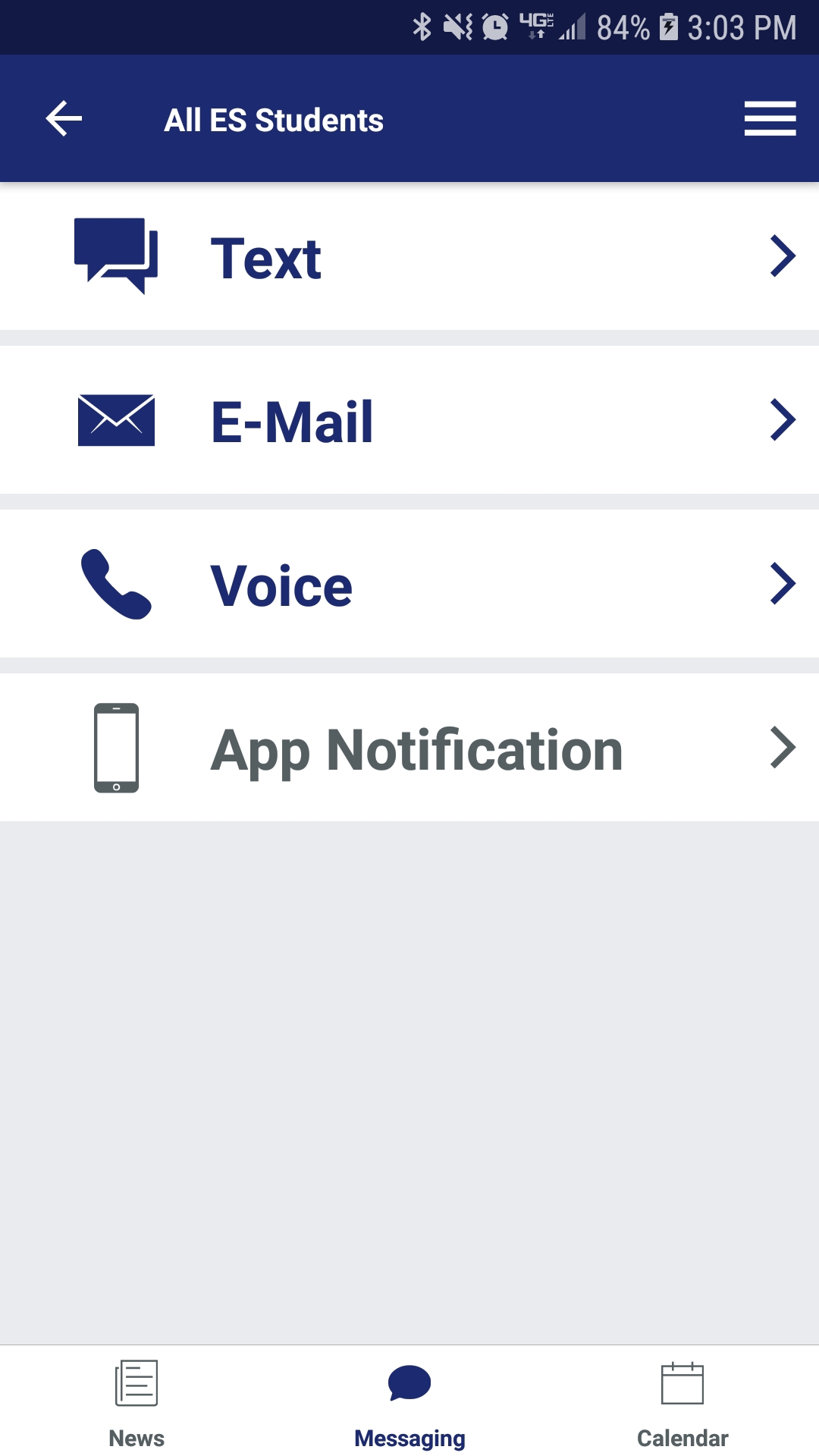819x1456 pixels.
Task: Select the Text messaging option
Action: click(x=409, y=257)
